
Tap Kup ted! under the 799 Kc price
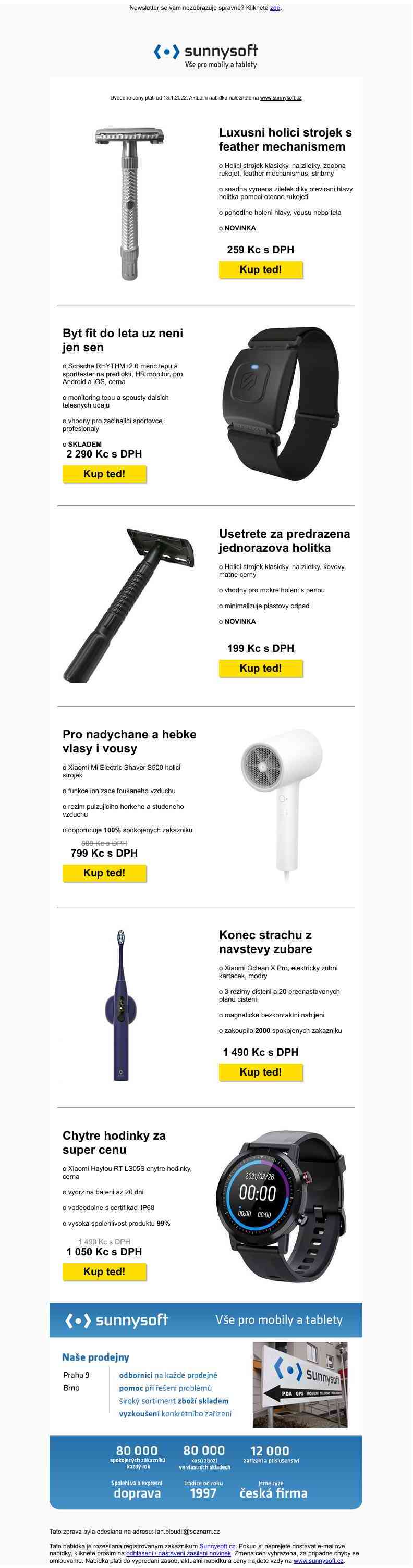(x=104, y=873)
